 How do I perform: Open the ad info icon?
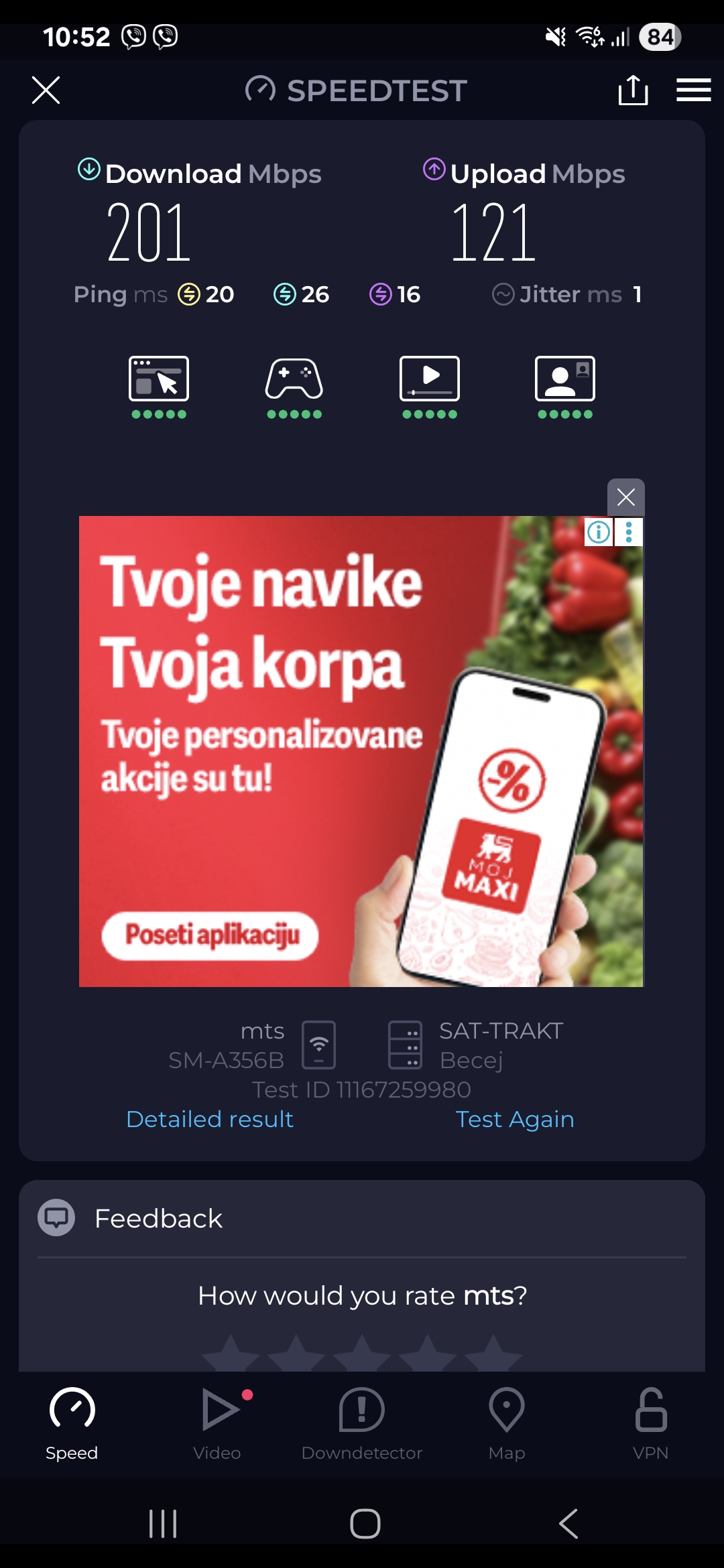(599, 532)
